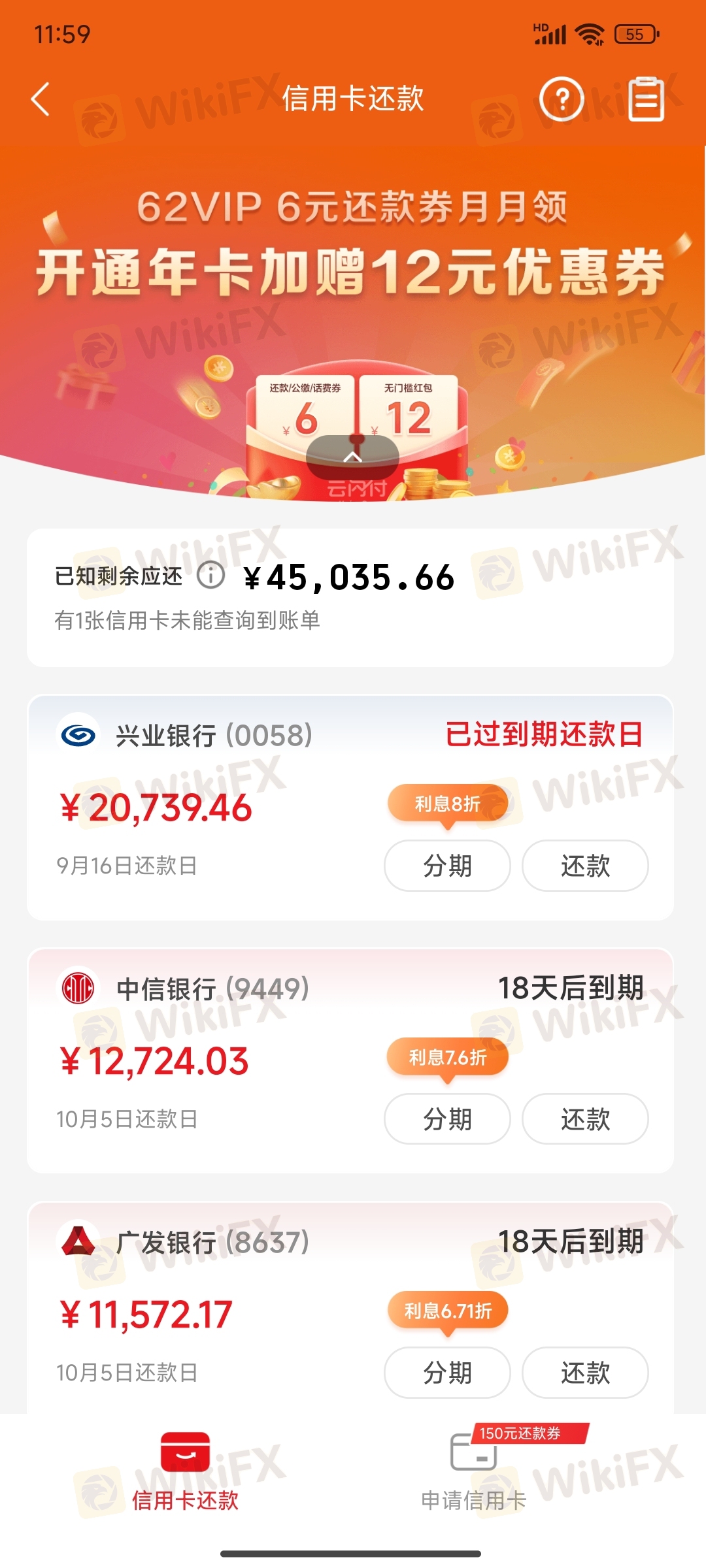Repay the 广发银行 (8637) card
The height and width of the screenshot is (1568, 706).
pyautogui.click(x=585, y=1373)
